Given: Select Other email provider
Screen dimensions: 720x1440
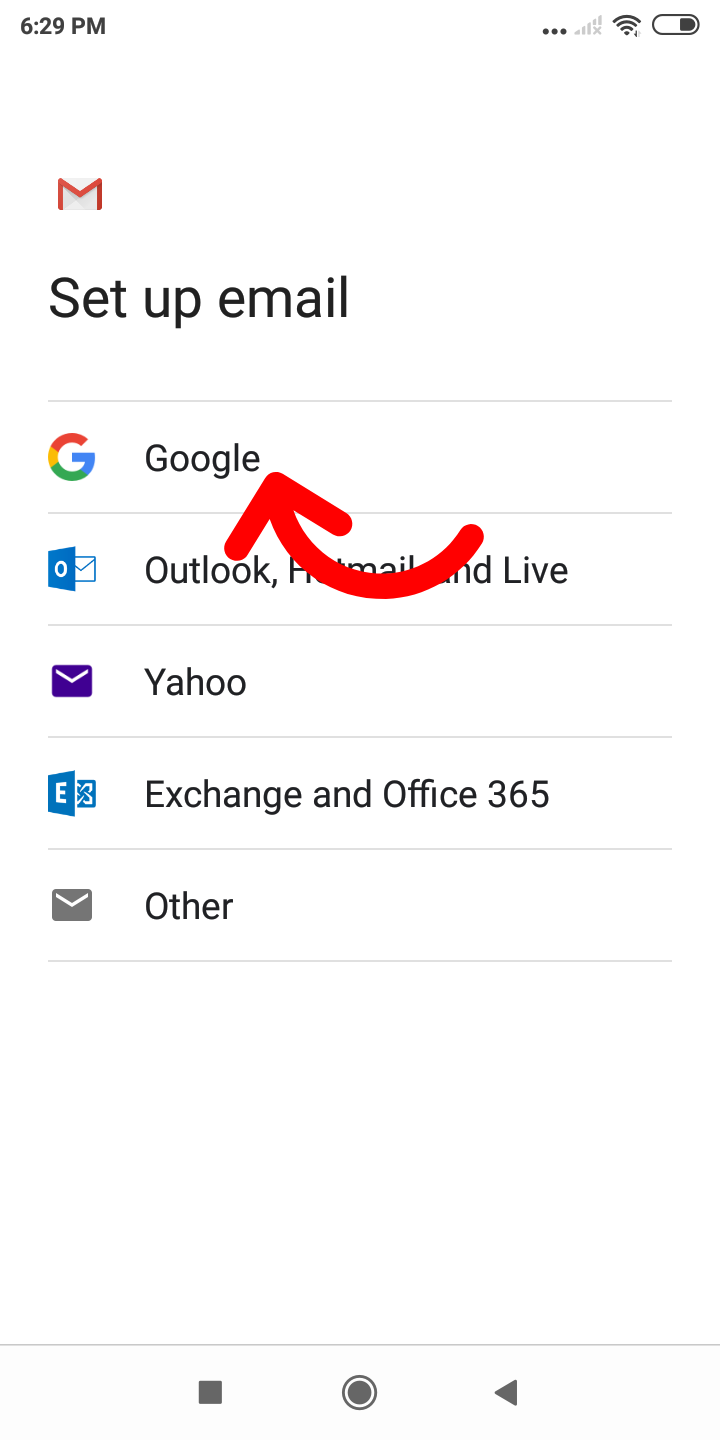Looking at the screenshot, I should pyautogui.click(x=360, y=906).
